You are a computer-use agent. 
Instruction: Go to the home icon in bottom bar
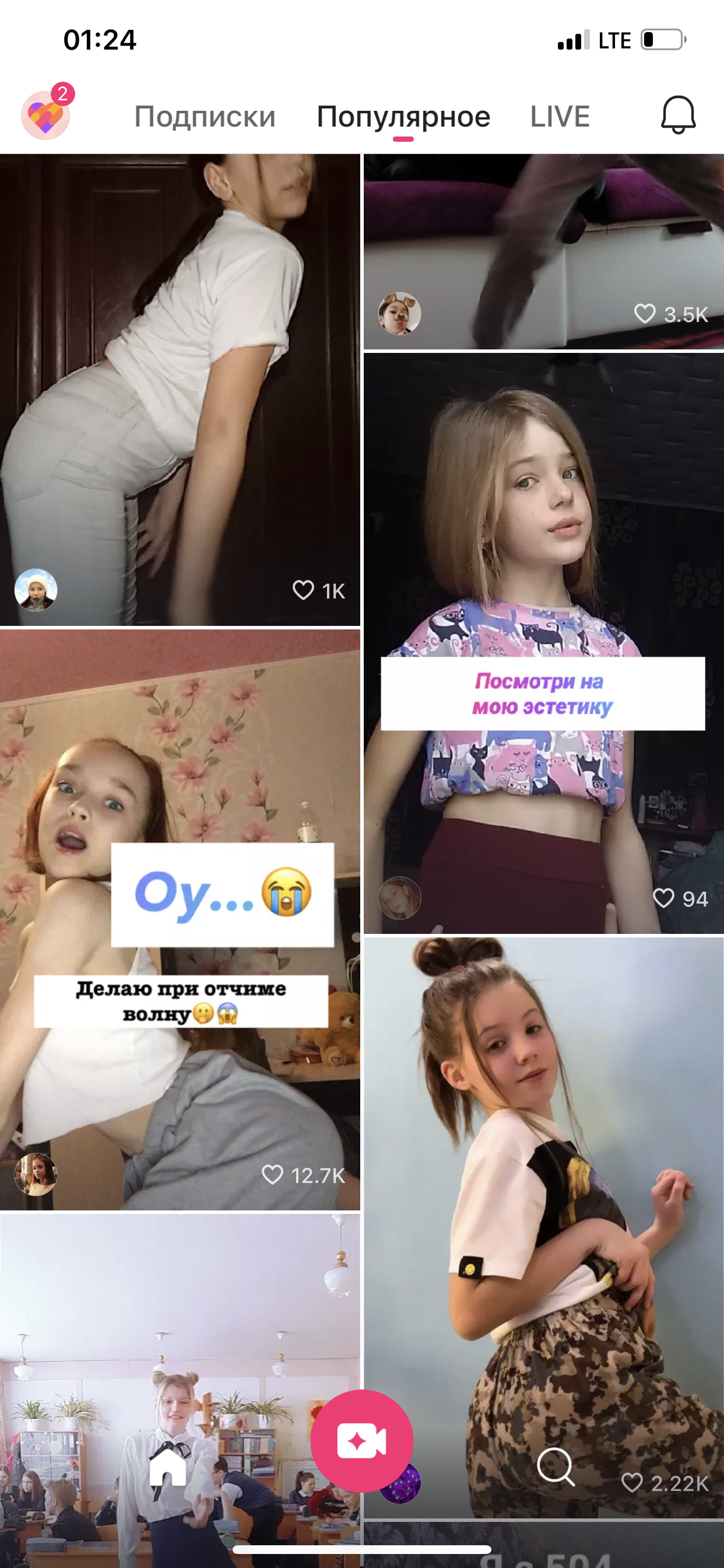pos(168,1467)
